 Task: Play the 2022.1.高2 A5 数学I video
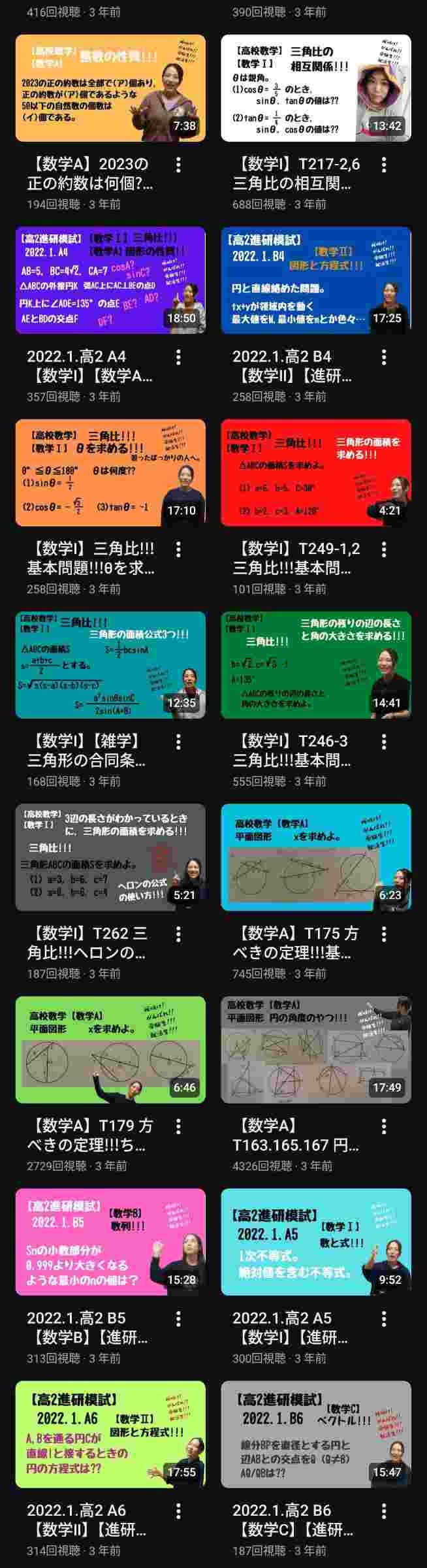tap(315, 1242)
